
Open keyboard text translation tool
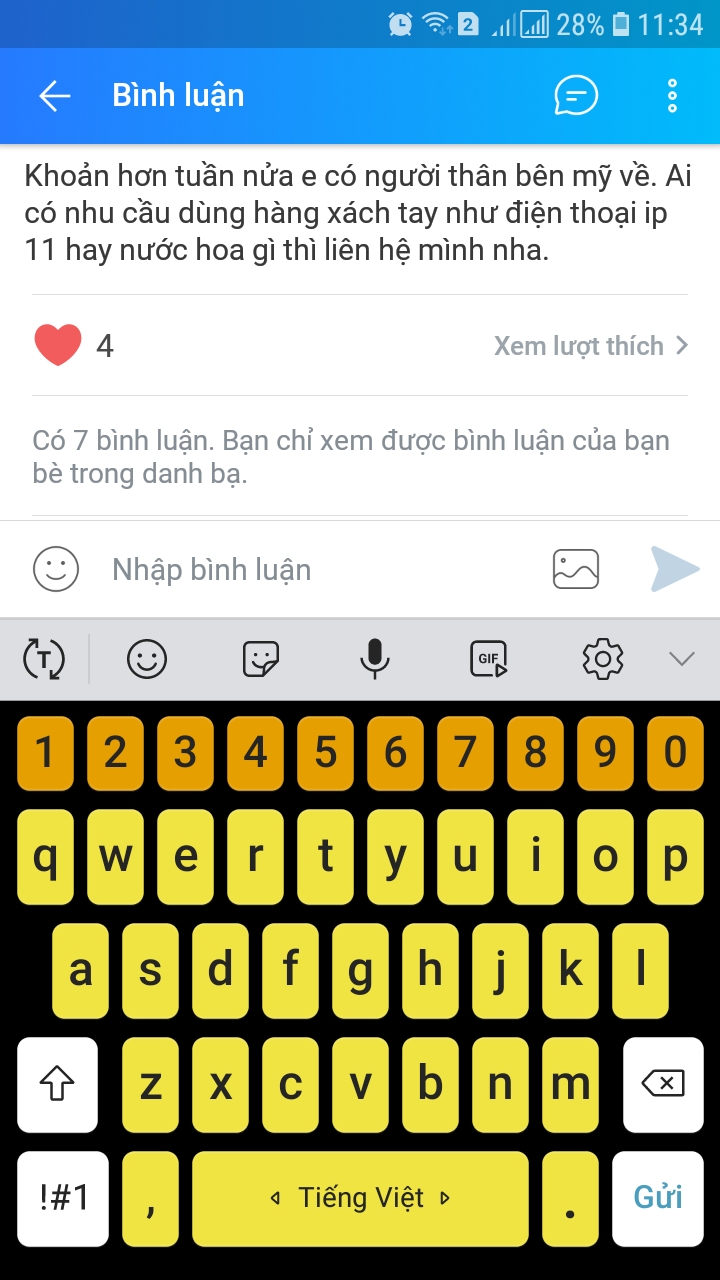point(43,659)
